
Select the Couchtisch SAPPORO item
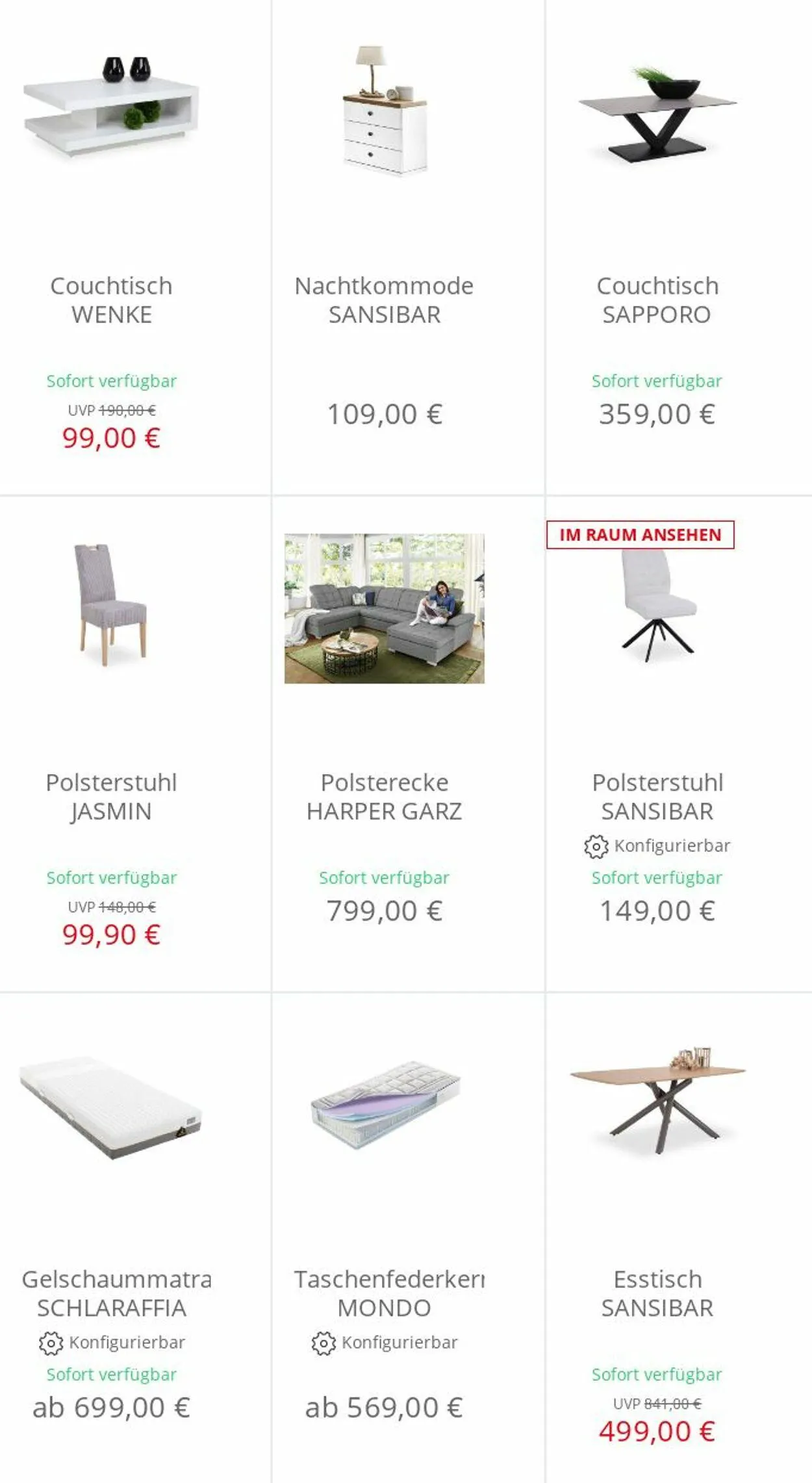pos(657,300)
